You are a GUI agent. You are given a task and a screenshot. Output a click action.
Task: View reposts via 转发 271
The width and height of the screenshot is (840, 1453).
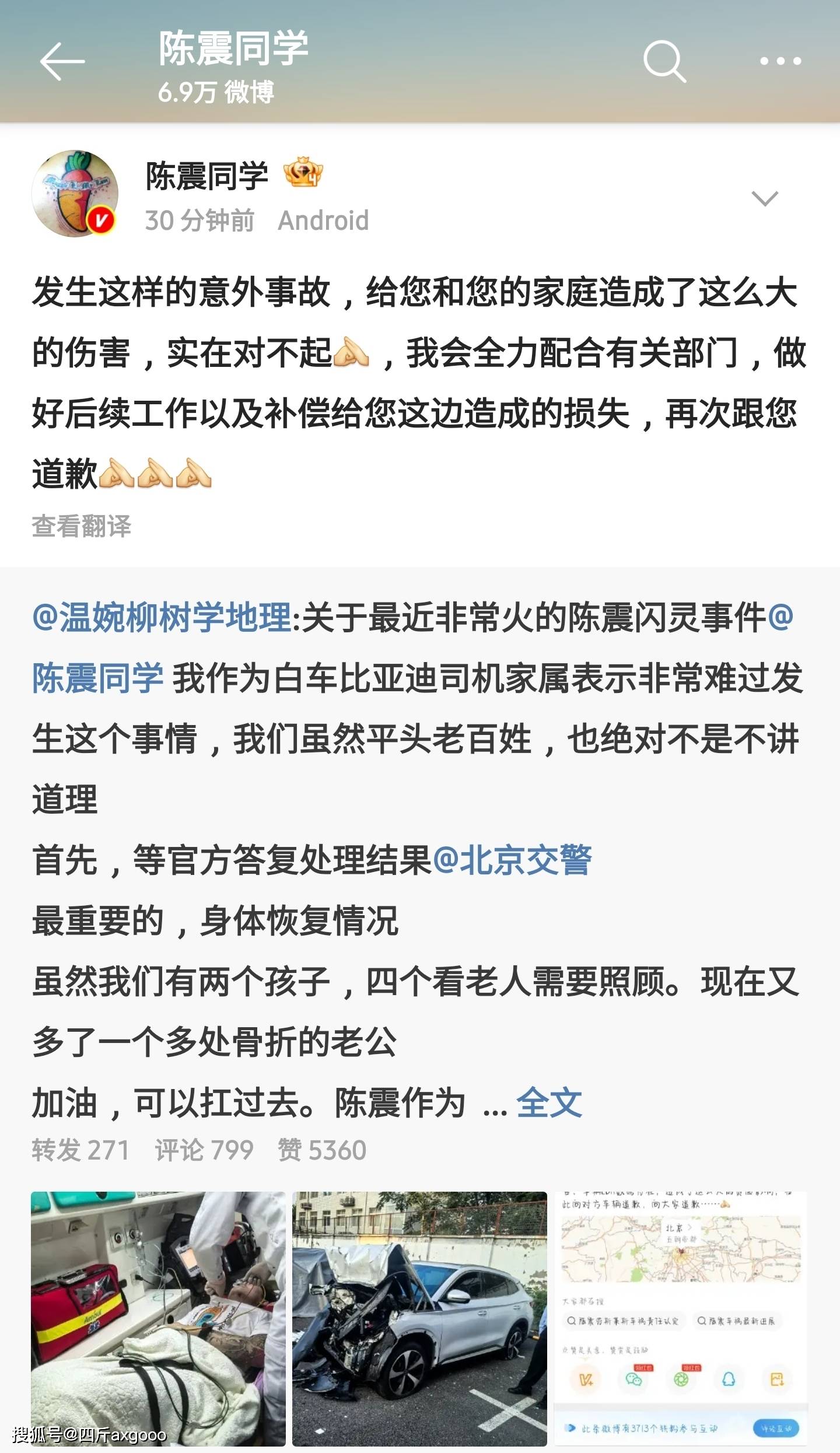pyautogui.click(x=80, y=1150)
